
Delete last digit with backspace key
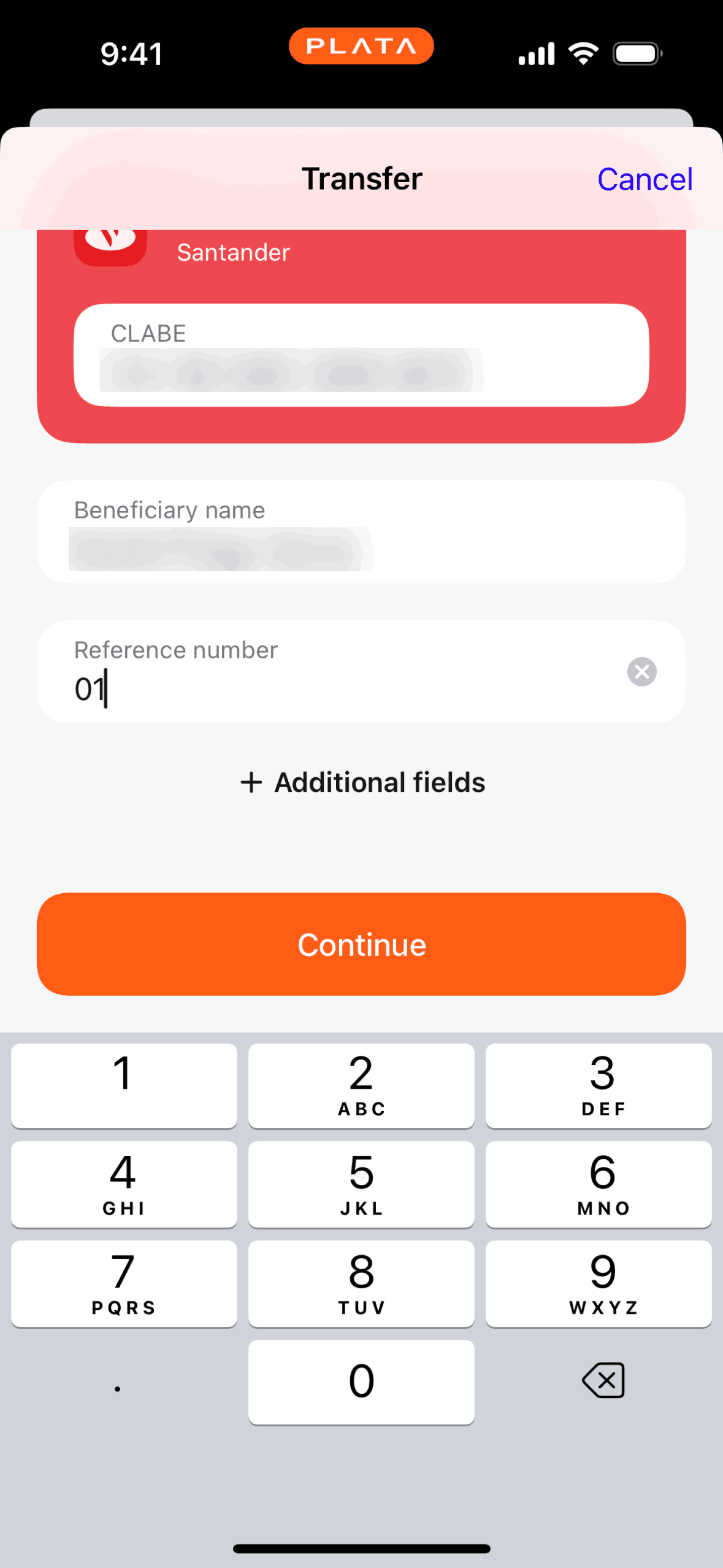point(603,1381)
